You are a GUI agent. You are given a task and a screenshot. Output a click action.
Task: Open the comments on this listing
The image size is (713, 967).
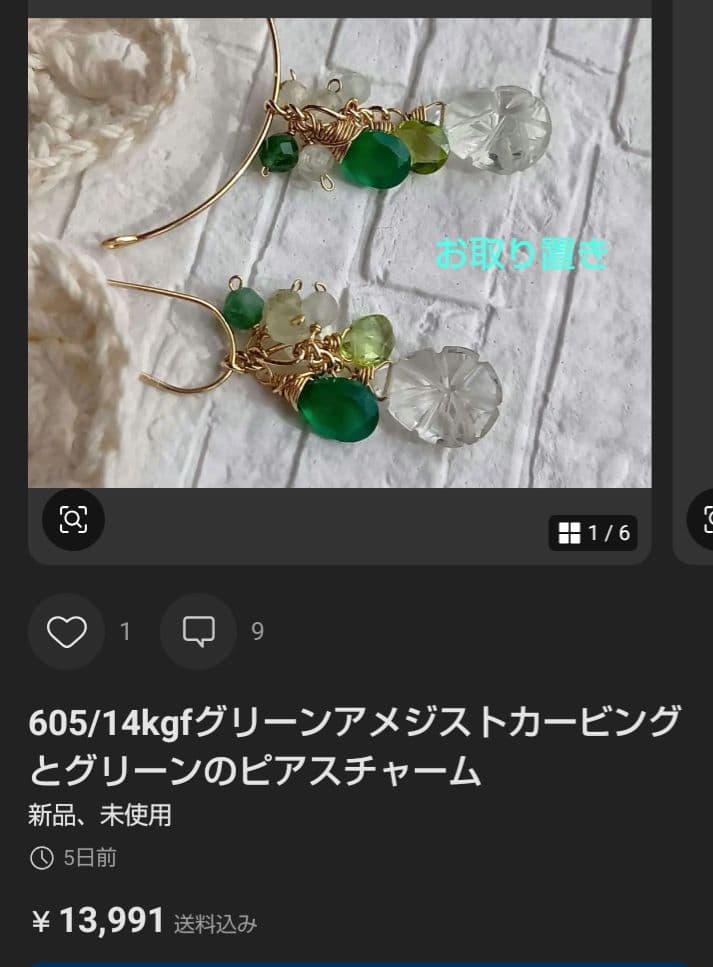coord(198,631)
